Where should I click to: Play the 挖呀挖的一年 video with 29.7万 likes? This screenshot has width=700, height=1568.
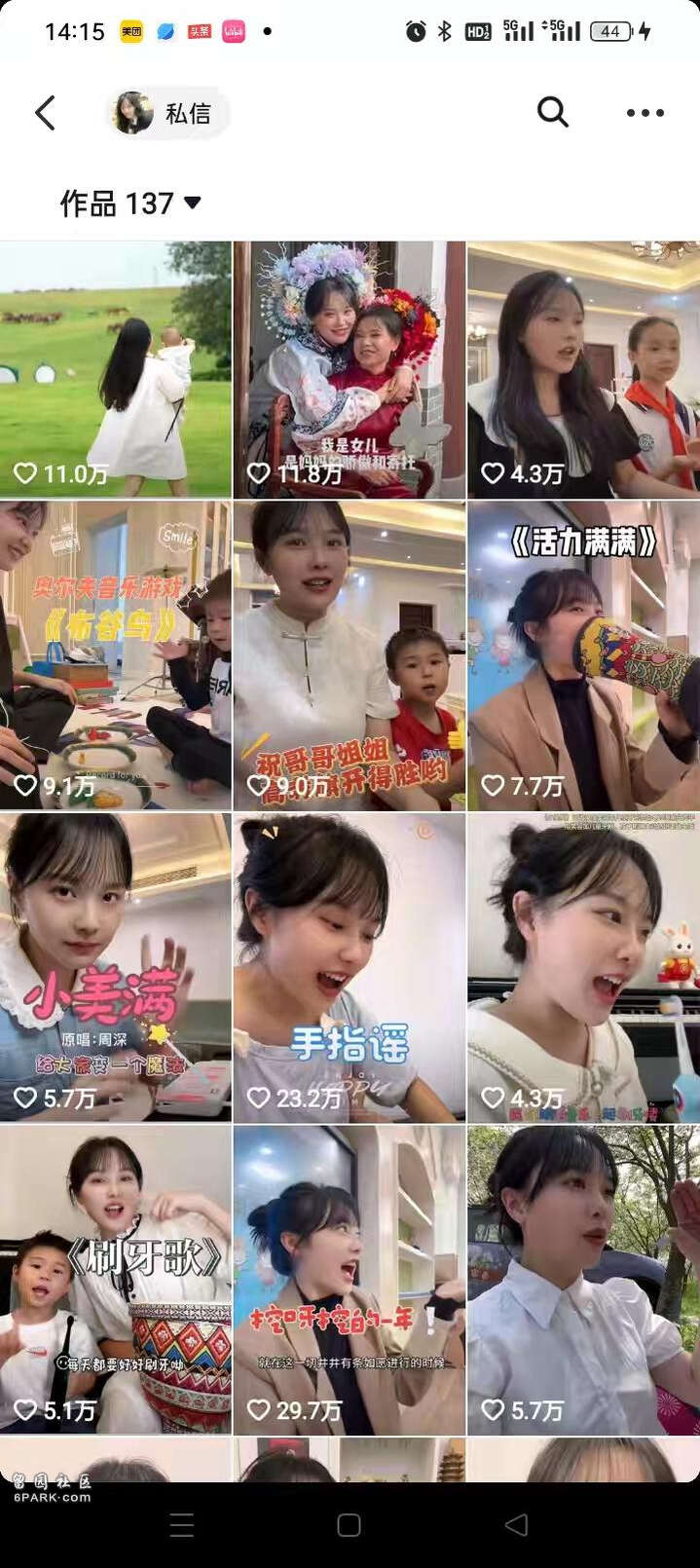349,1280
